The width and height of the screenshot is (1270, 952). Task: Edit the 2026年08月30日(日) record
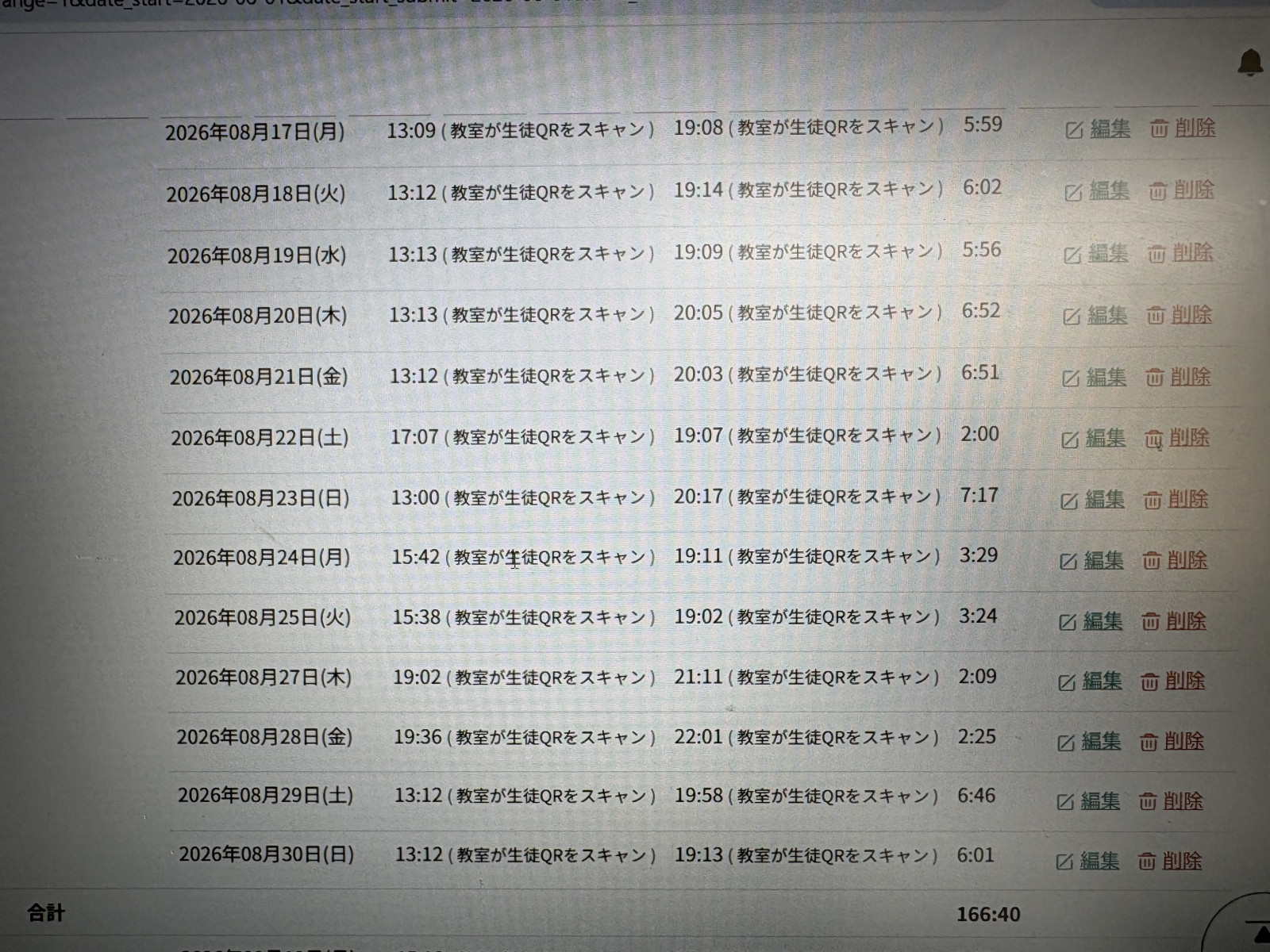1087,861
